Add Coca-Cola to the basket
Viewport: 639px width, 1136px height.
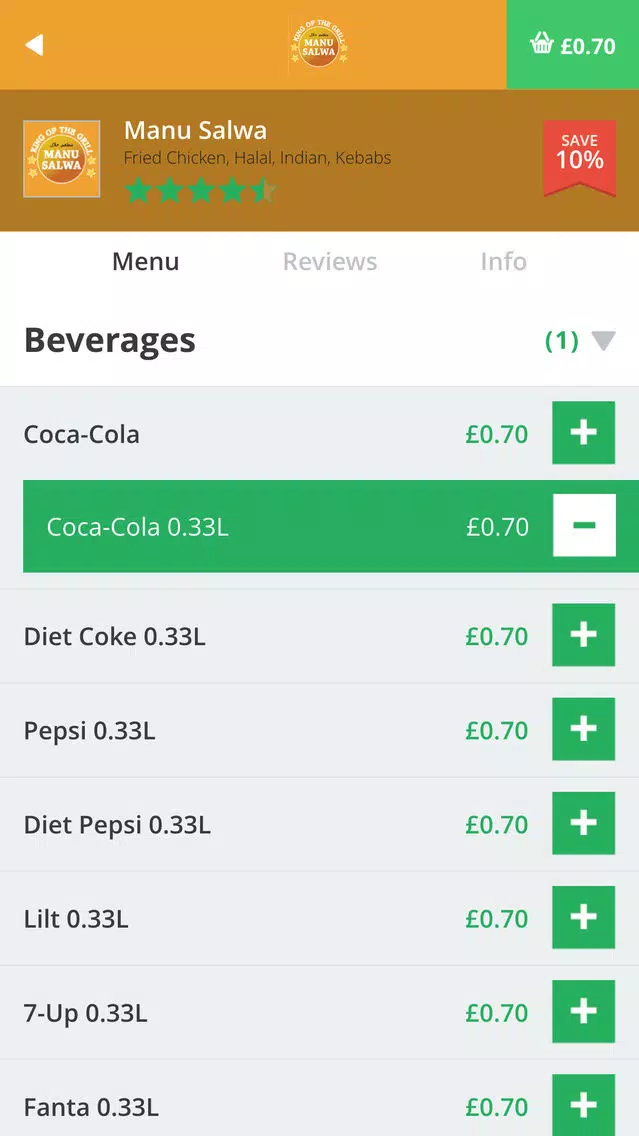583,433
